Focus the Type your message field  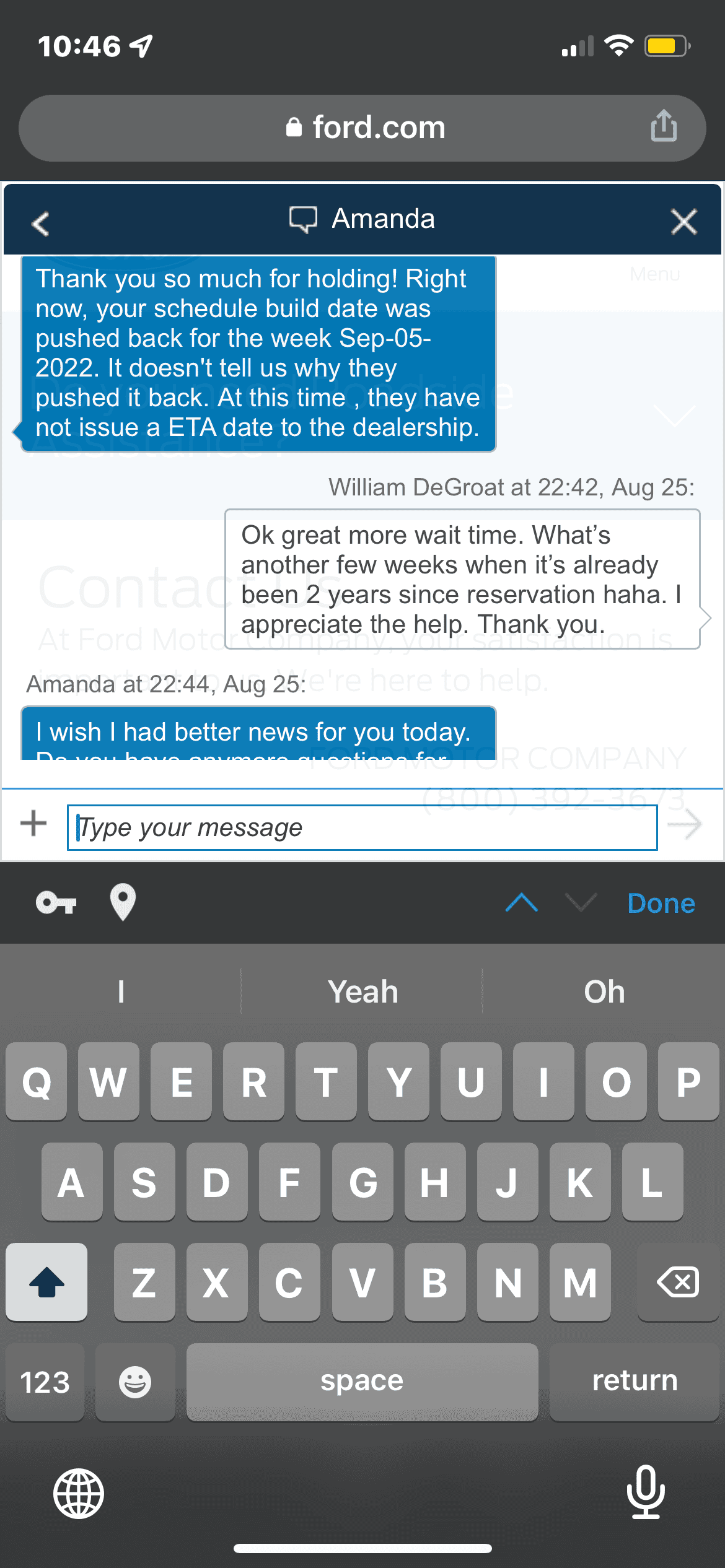362,827
